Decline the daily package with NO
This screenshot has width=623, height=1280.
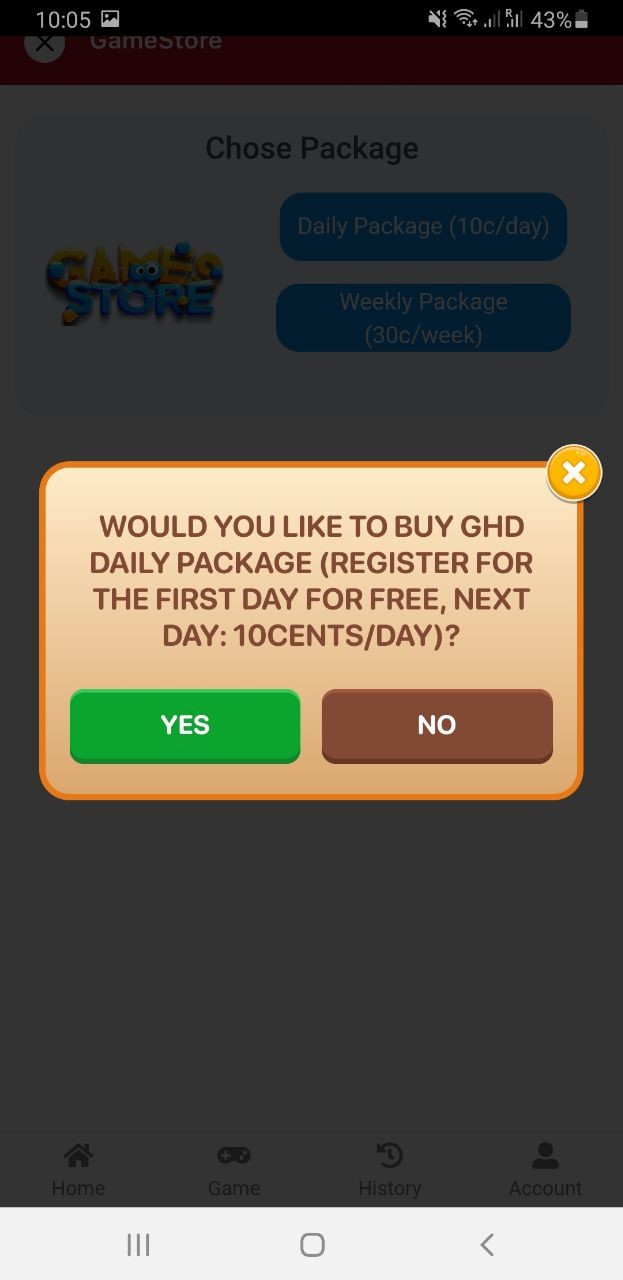click(x=437, y=726)
